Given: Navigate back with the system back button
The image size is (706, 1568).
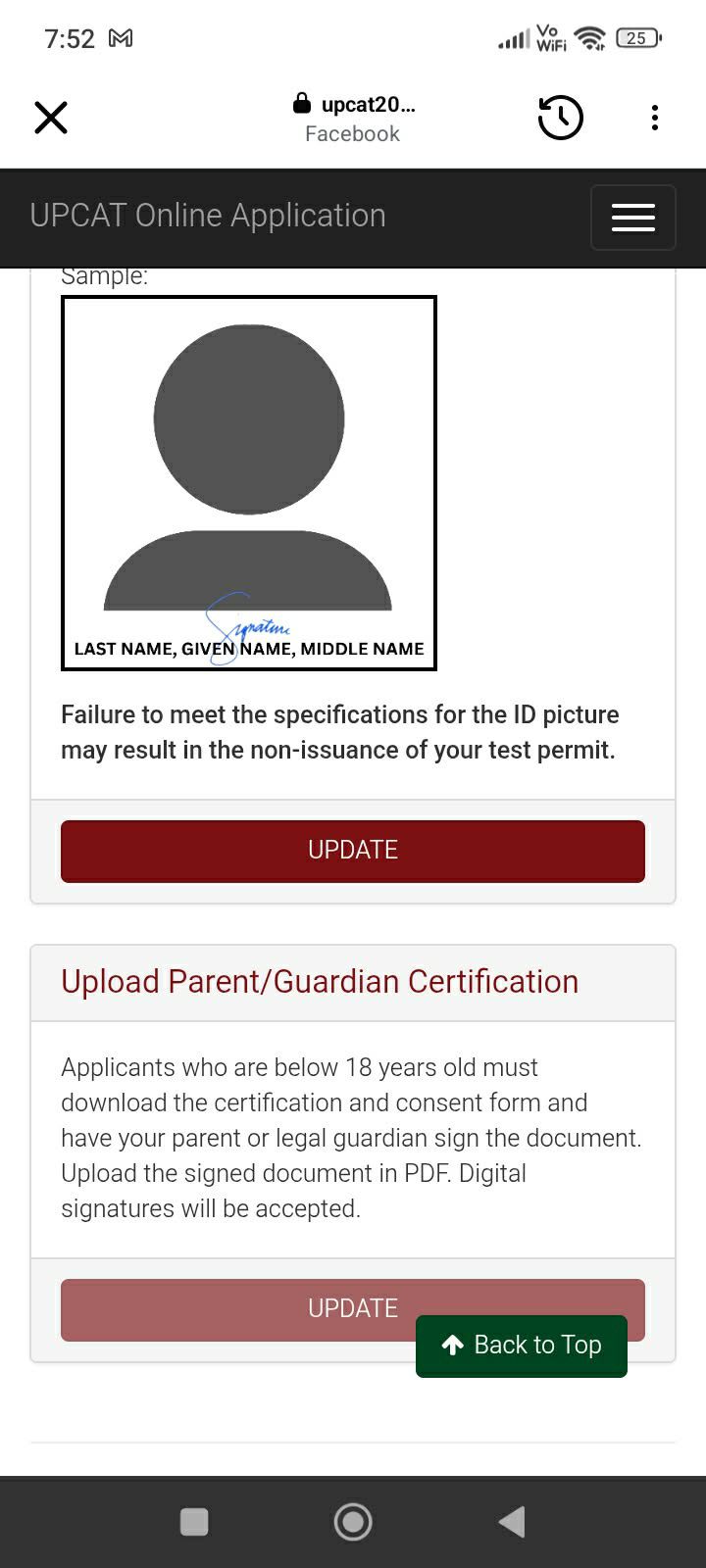Looking at the screenshot, I should [512, 1522].
